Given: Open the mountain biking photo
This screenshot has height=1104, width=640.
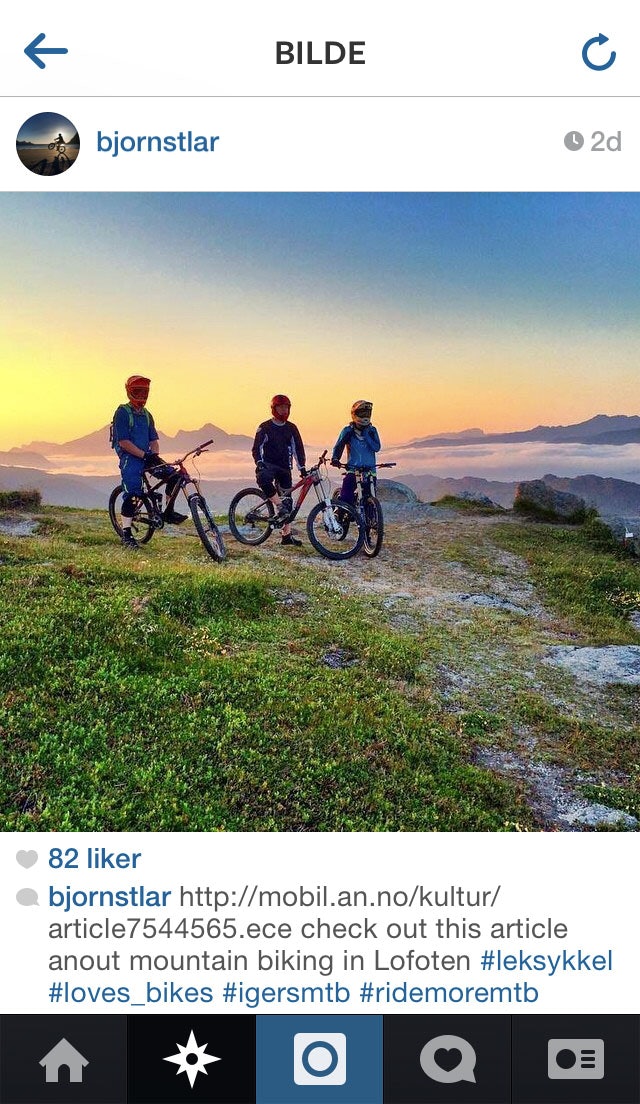Looking at the screenshot, I should [320, 511].
